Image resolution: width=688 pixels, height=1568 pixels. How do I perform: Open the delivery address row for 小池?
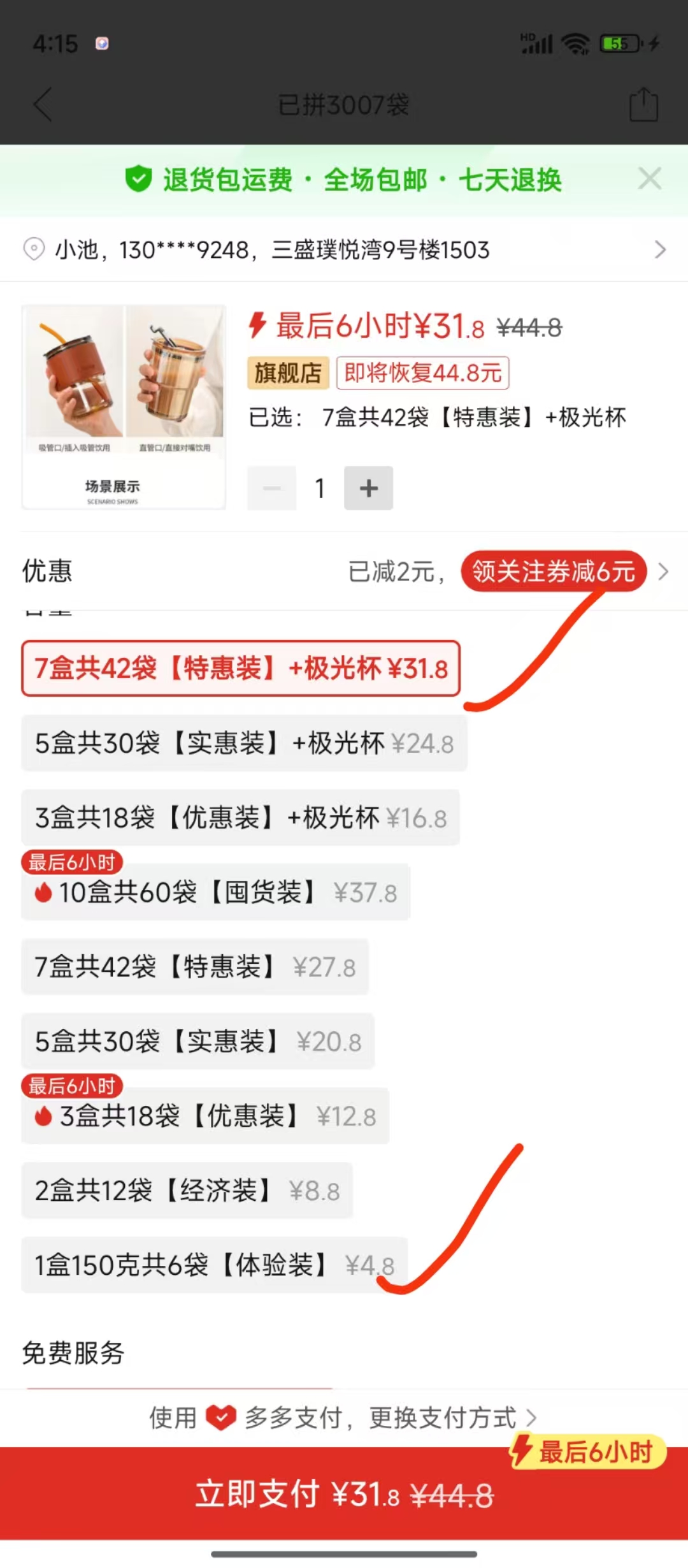344,249
